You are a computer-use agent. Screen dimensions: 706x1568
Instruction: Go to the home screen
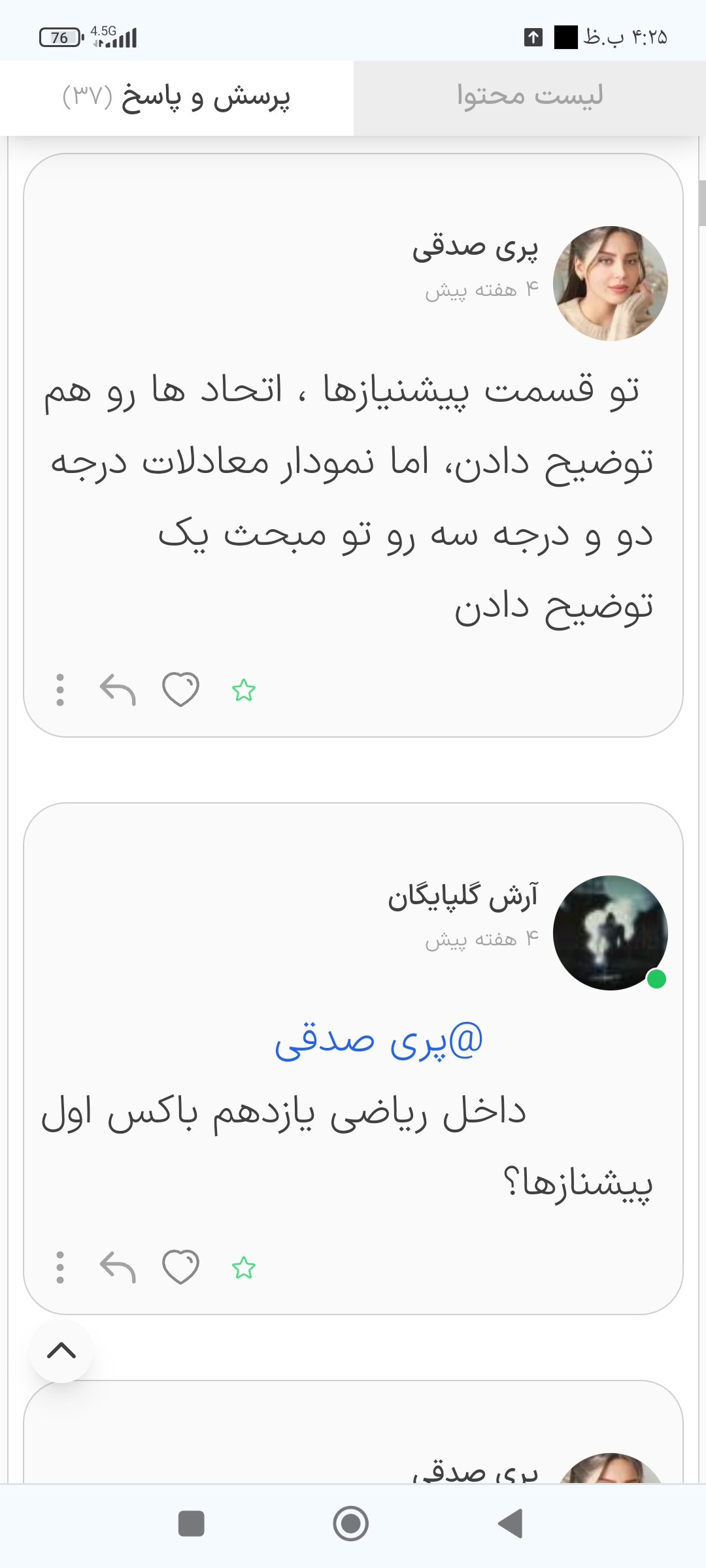[351, 1524]
